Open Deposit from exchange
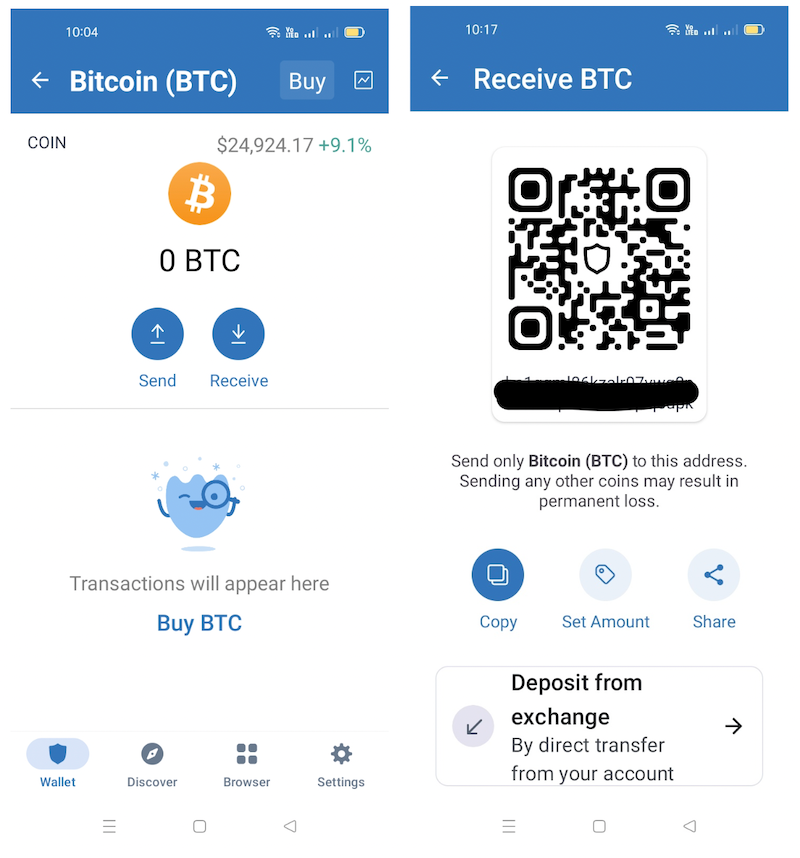 pyautogui.click(x=599, y=726)
